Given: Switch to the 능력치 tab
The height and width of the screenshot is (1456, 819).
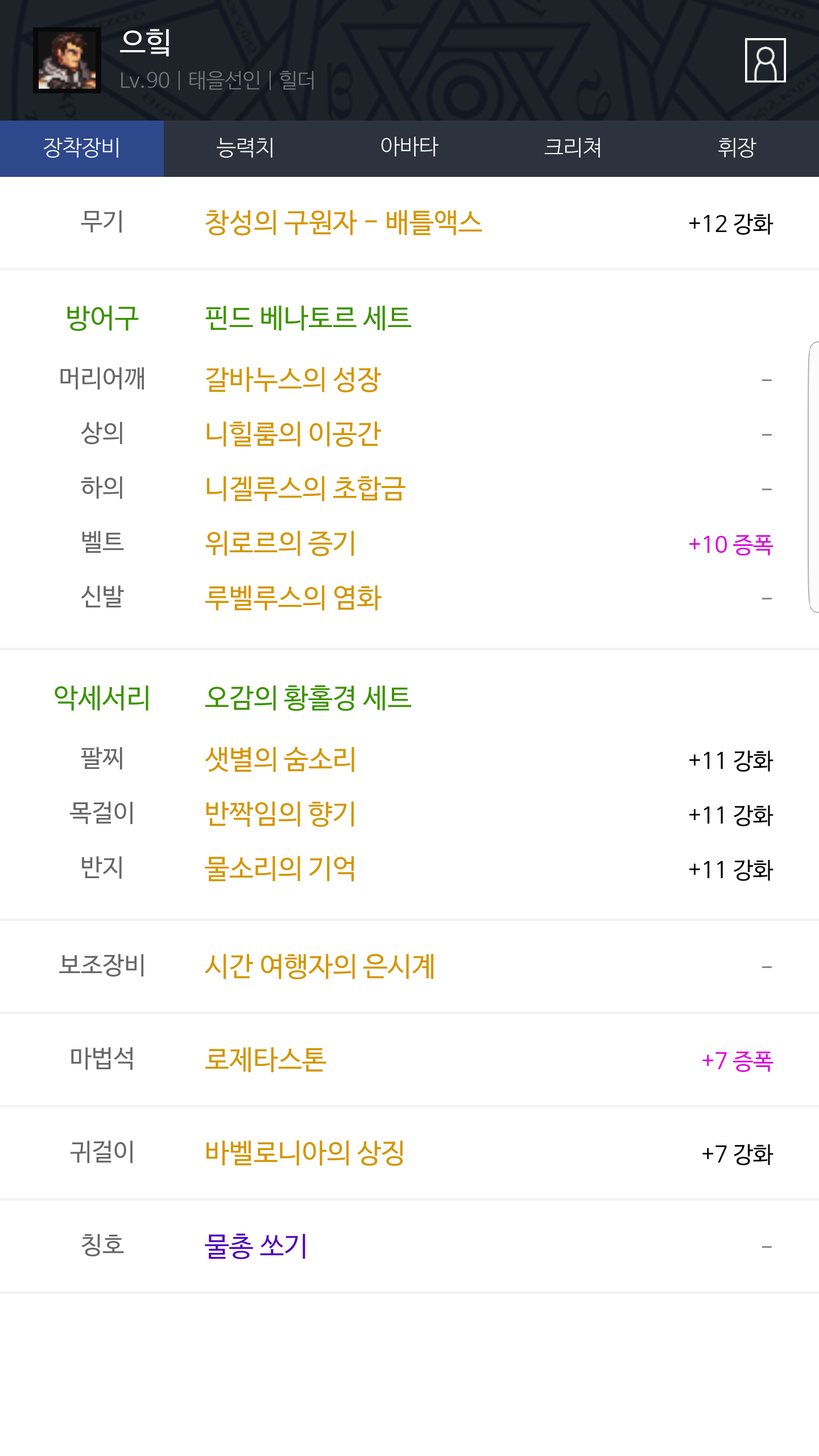Looking at the screenshot, I should 246,148.
